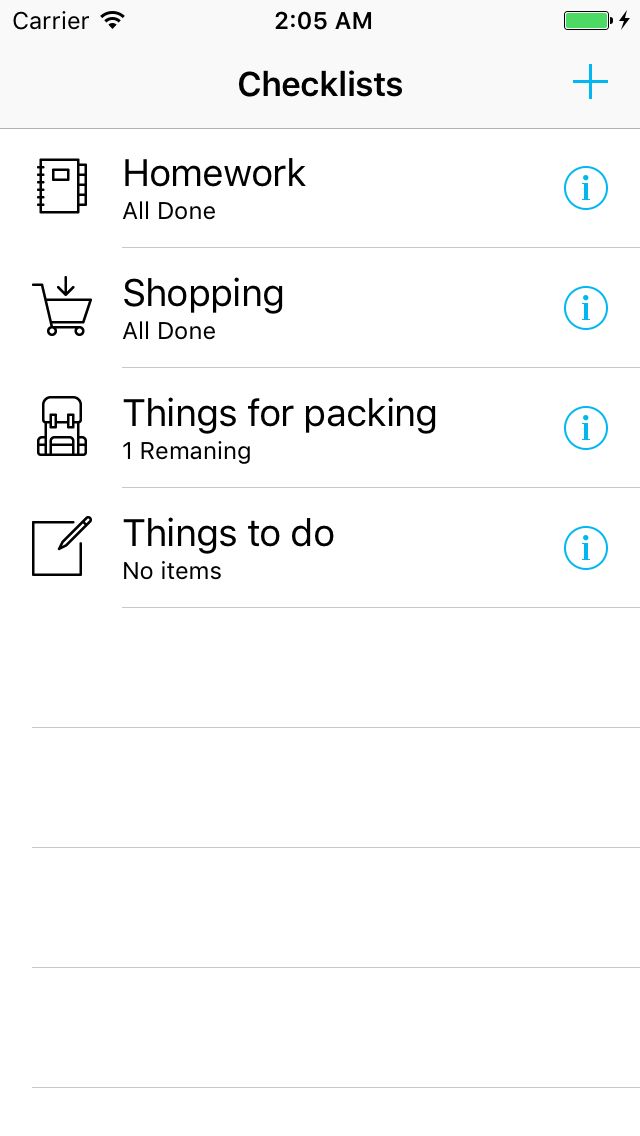Show info for the Shopping checklist

click(586, 308)
